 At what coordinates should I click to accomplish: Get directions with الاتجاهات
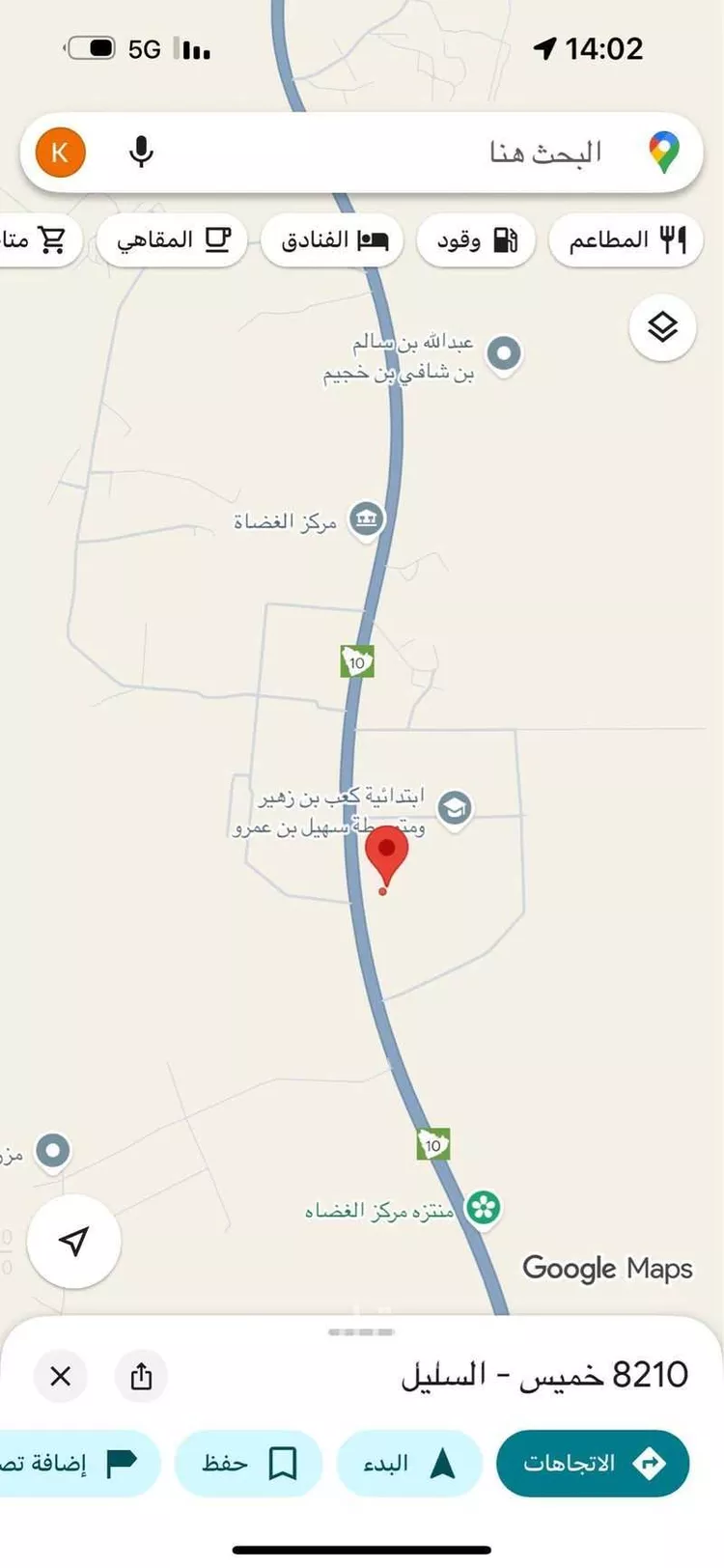(592, 1464)
